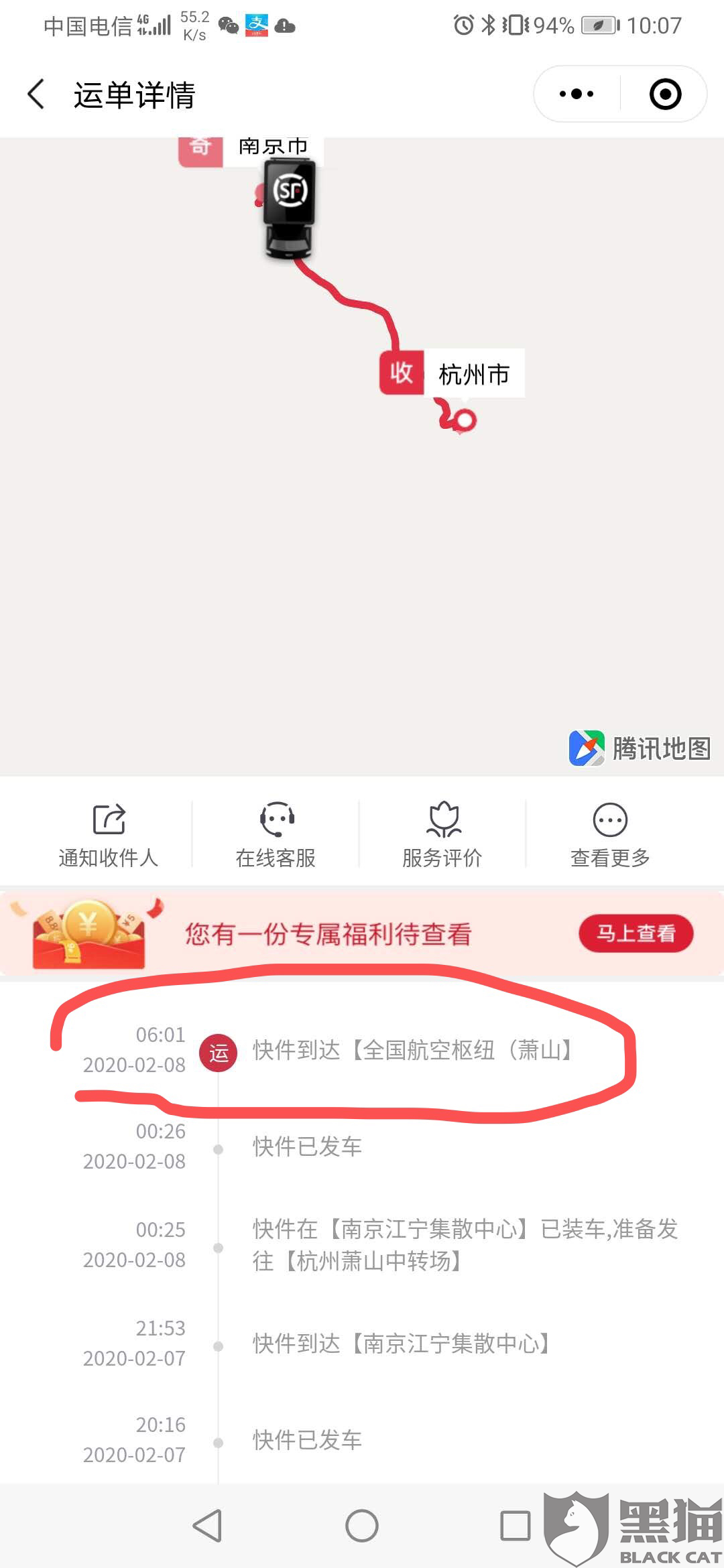Close the mini program with circle button
724x1568 pixels.
[665, 94]
